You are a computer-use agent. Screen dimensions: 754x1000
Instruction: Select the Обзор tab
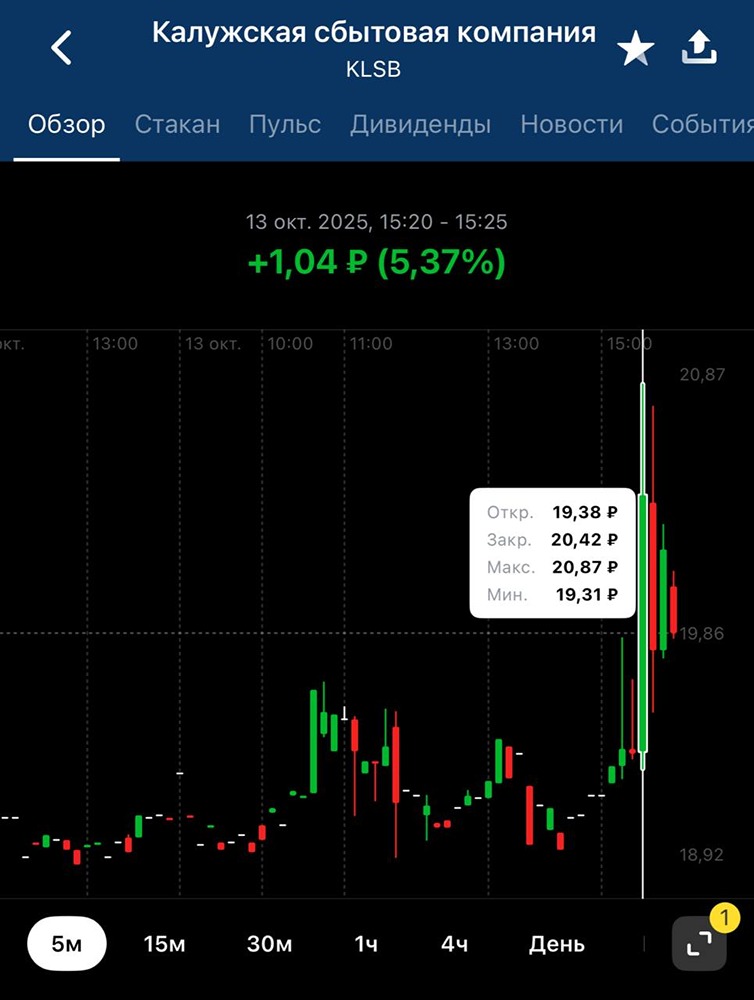(x=66, y=125)
